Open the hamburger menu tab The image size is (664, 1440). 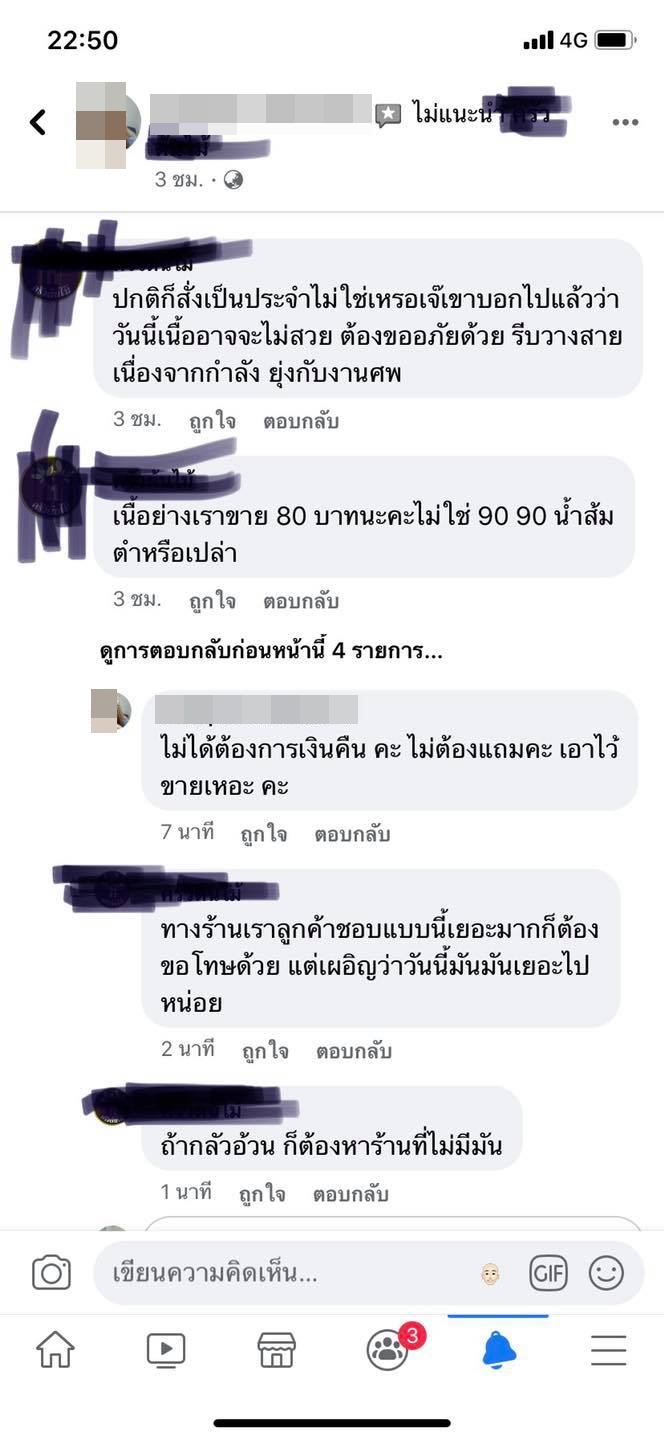coord(608,1350)
